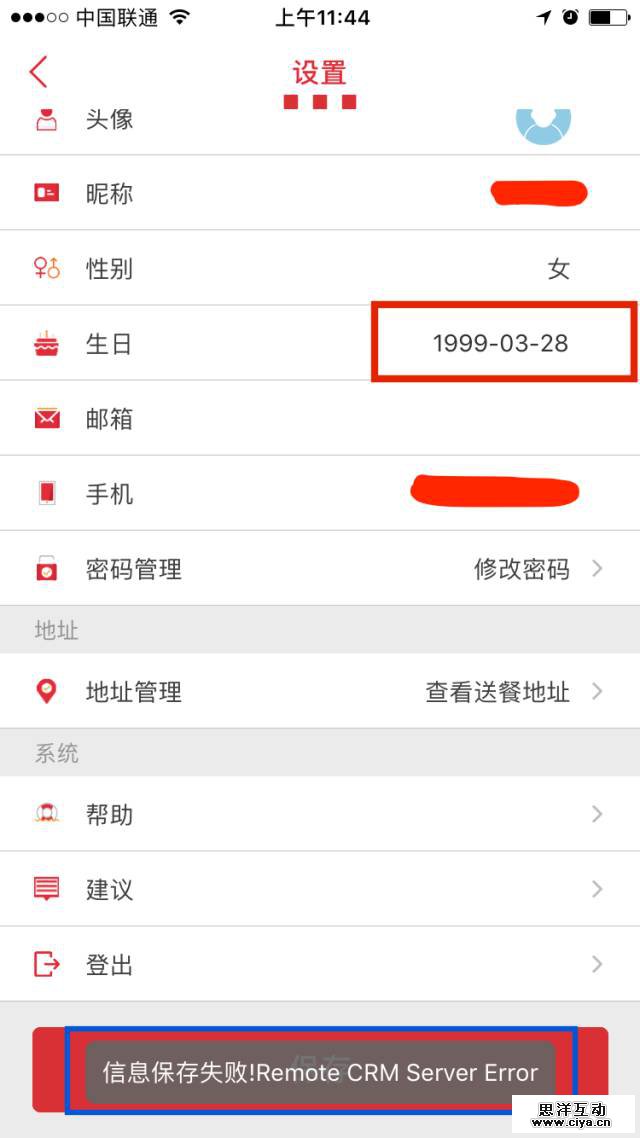Viewport: 640px width, 1138px height.
Task: Tap 登出 to log out
Action: click(320, 964)
